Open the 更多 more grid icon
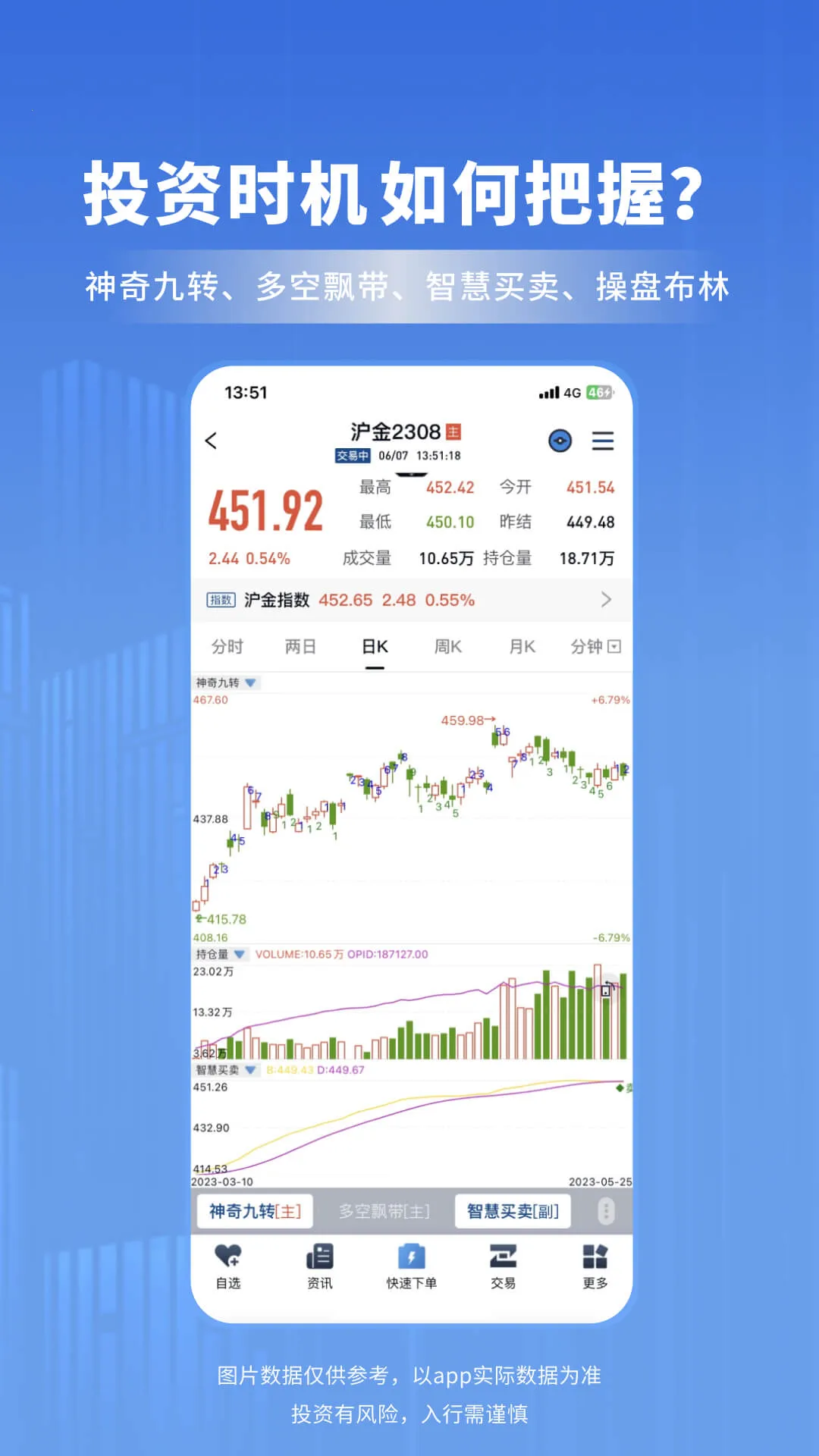819x1456 pixels. pyautogui.click(x=595, y=1265)
